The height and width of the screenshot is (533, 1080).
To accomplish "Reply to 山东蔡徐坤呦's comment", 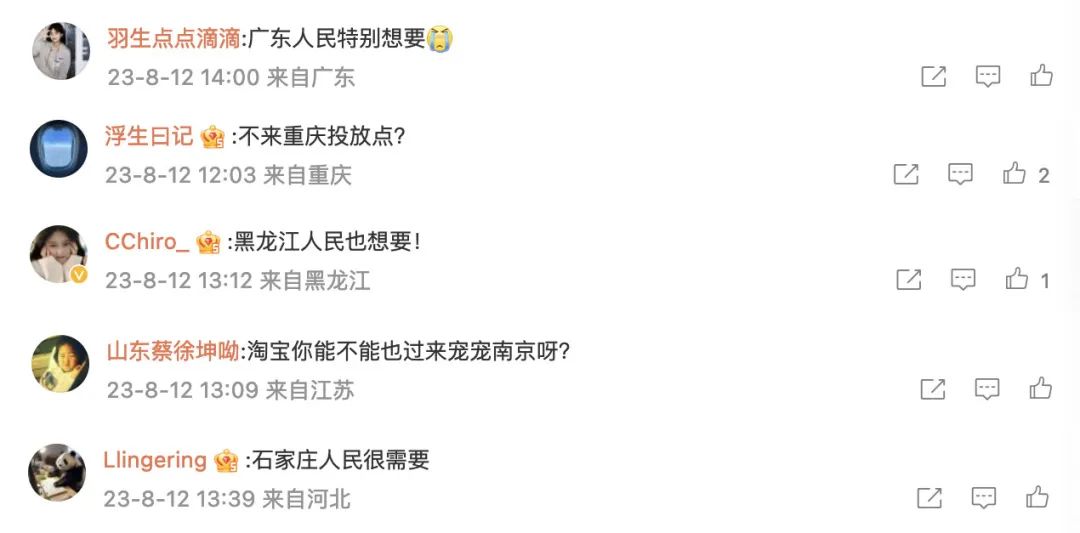I will coord(987,388).
